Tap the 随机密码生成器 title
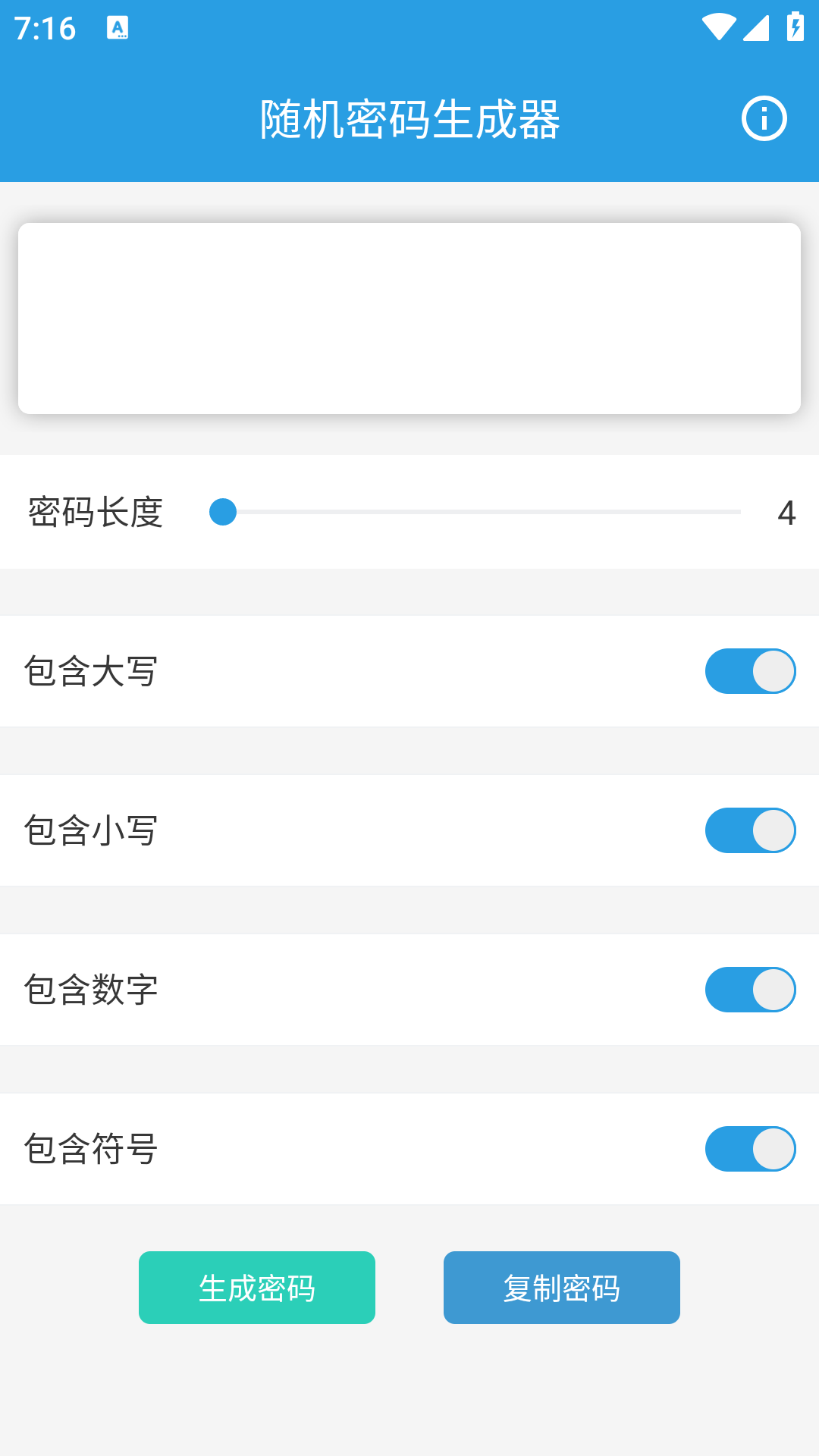Viewport: 819px width, 1456px height. click(x=409, y=118)
